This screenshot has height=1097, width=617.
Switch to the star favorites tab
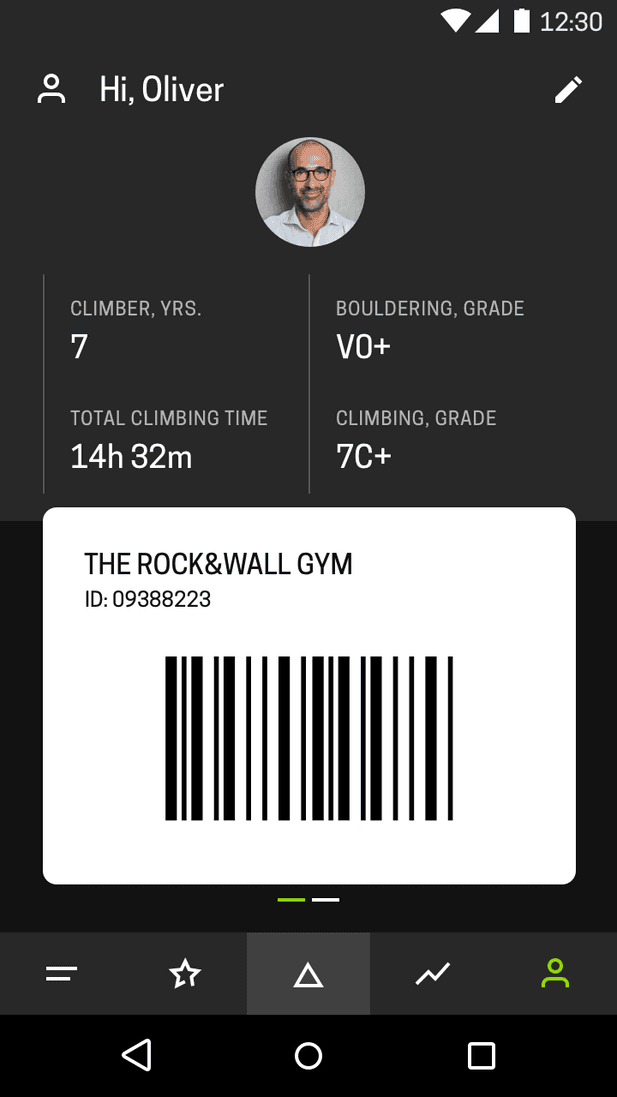[185, 973]
